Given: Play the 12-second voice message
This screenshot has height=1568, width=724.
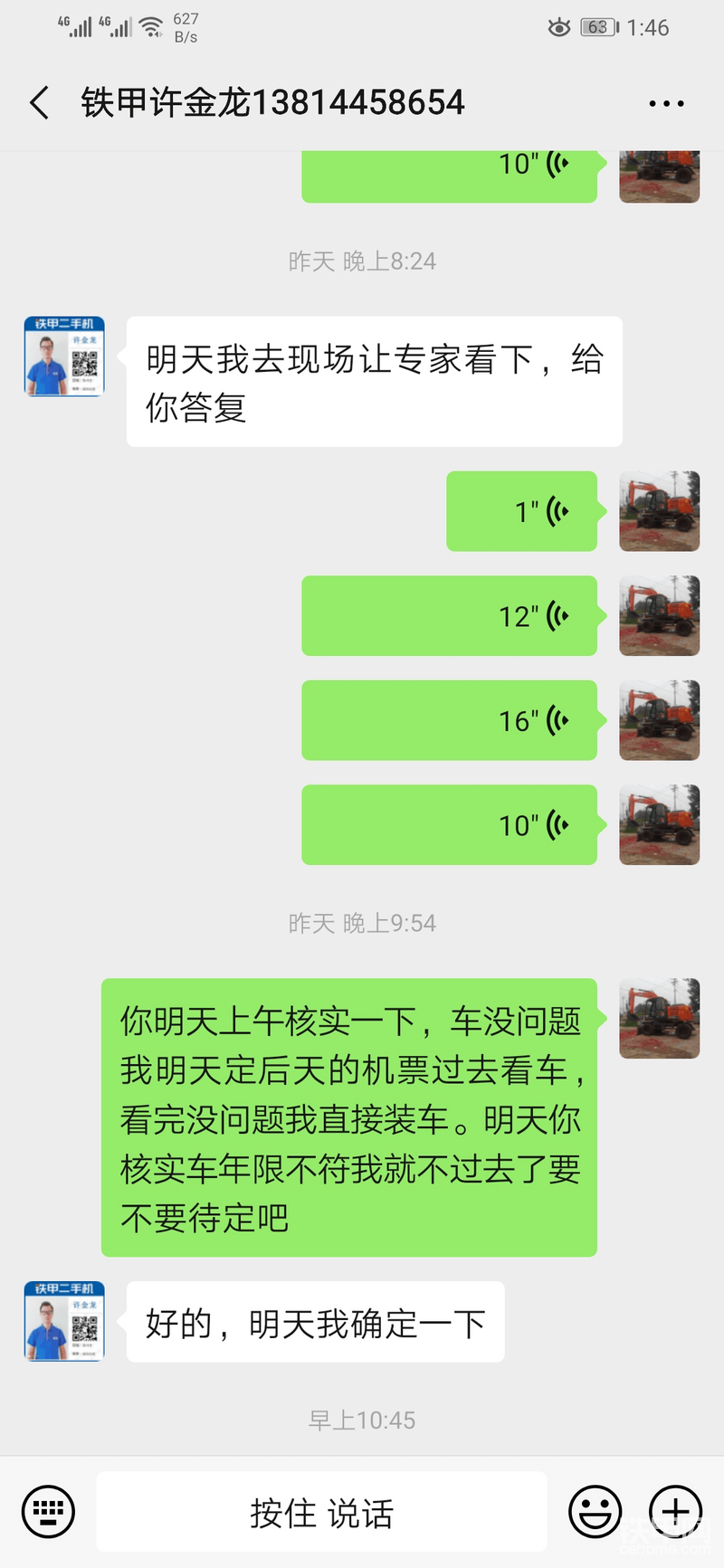Looking at the screenshot, I should [449, 616].
